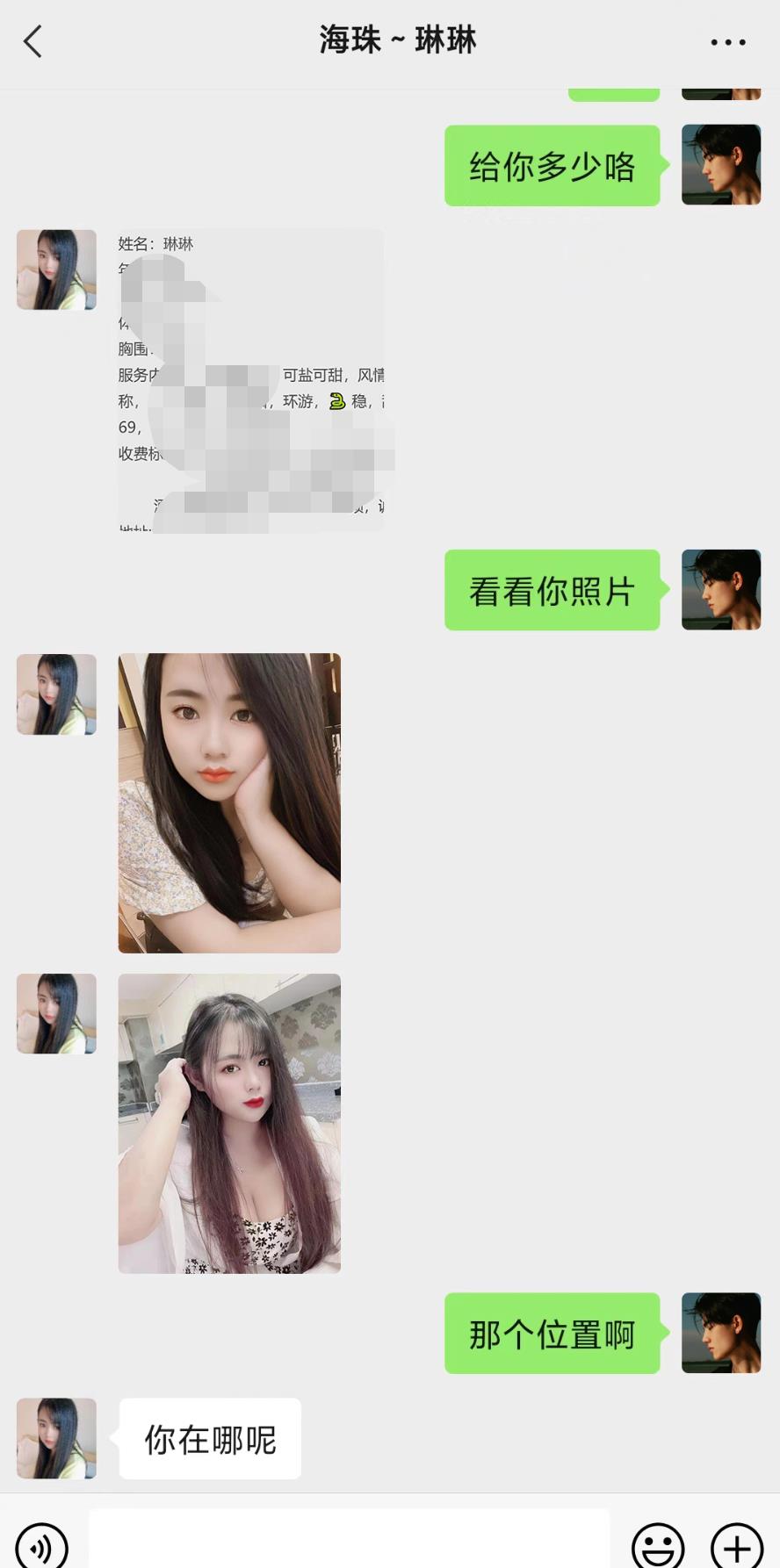Switch to voice message input
Screen dimensions: 780x1568
pyautogui.click(x=41, y=1543)
